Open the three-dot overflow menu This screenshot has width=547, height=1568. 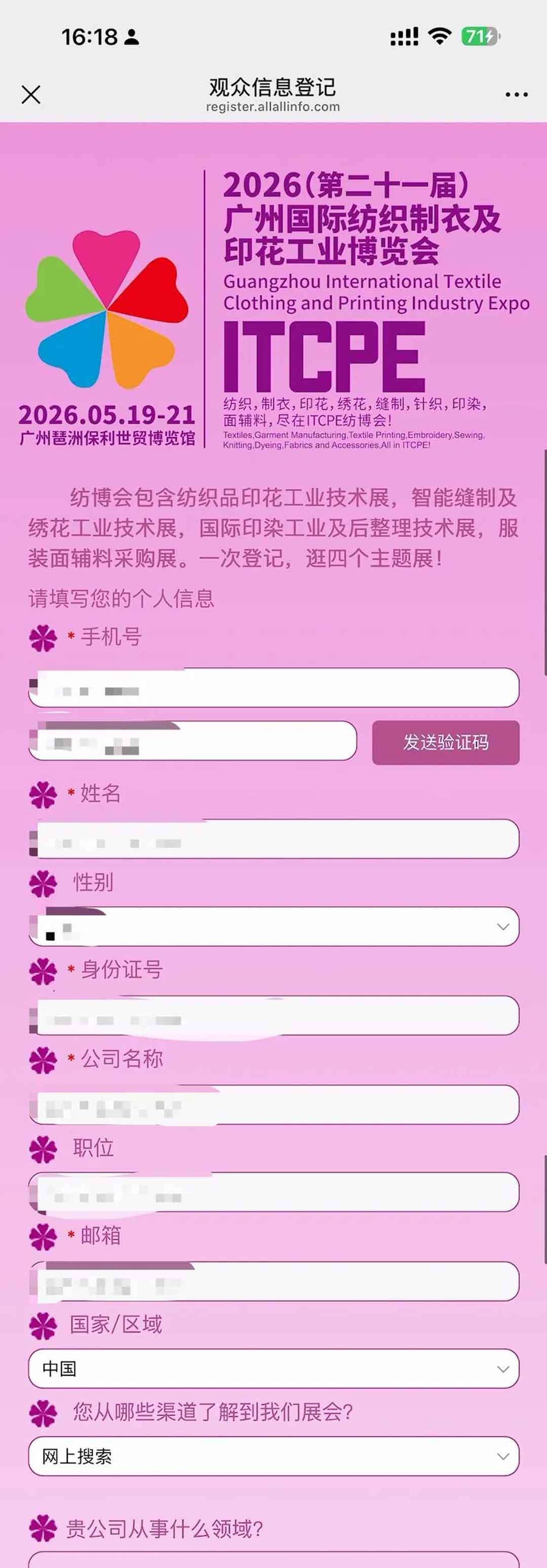pyautogui.click(x=516, y=94)
